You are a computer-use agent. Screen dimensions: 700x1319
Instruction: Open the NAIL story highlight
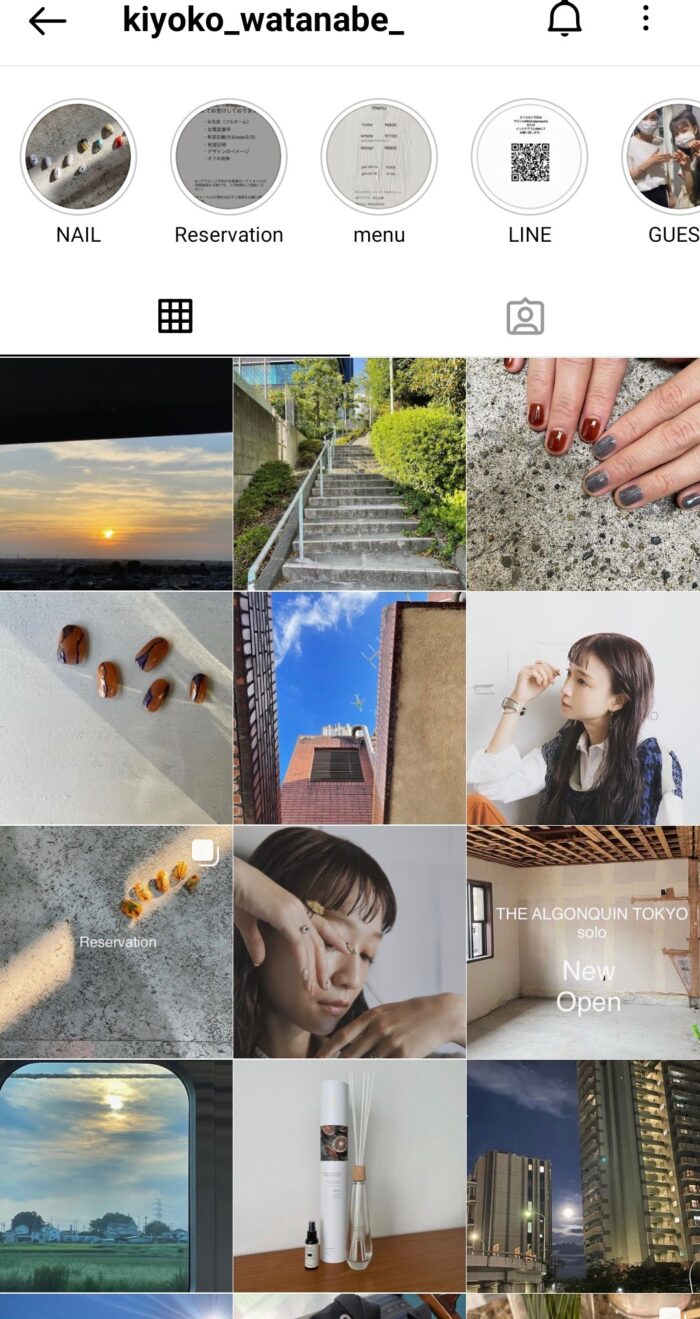click(x=78, y=157)
